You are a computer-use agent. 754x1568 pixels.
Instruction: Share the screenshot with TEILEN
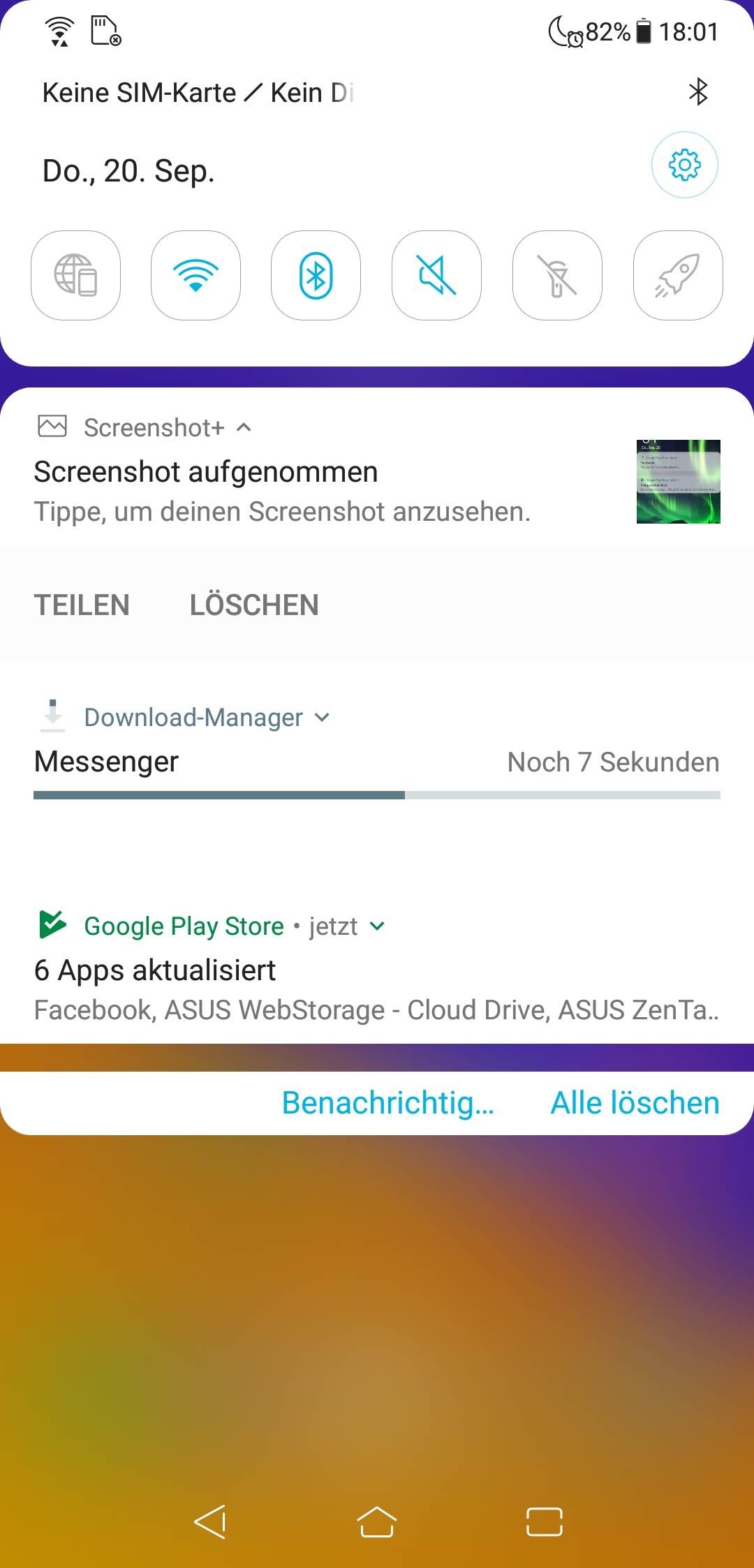pyautogui.click(x=82, y=605)
